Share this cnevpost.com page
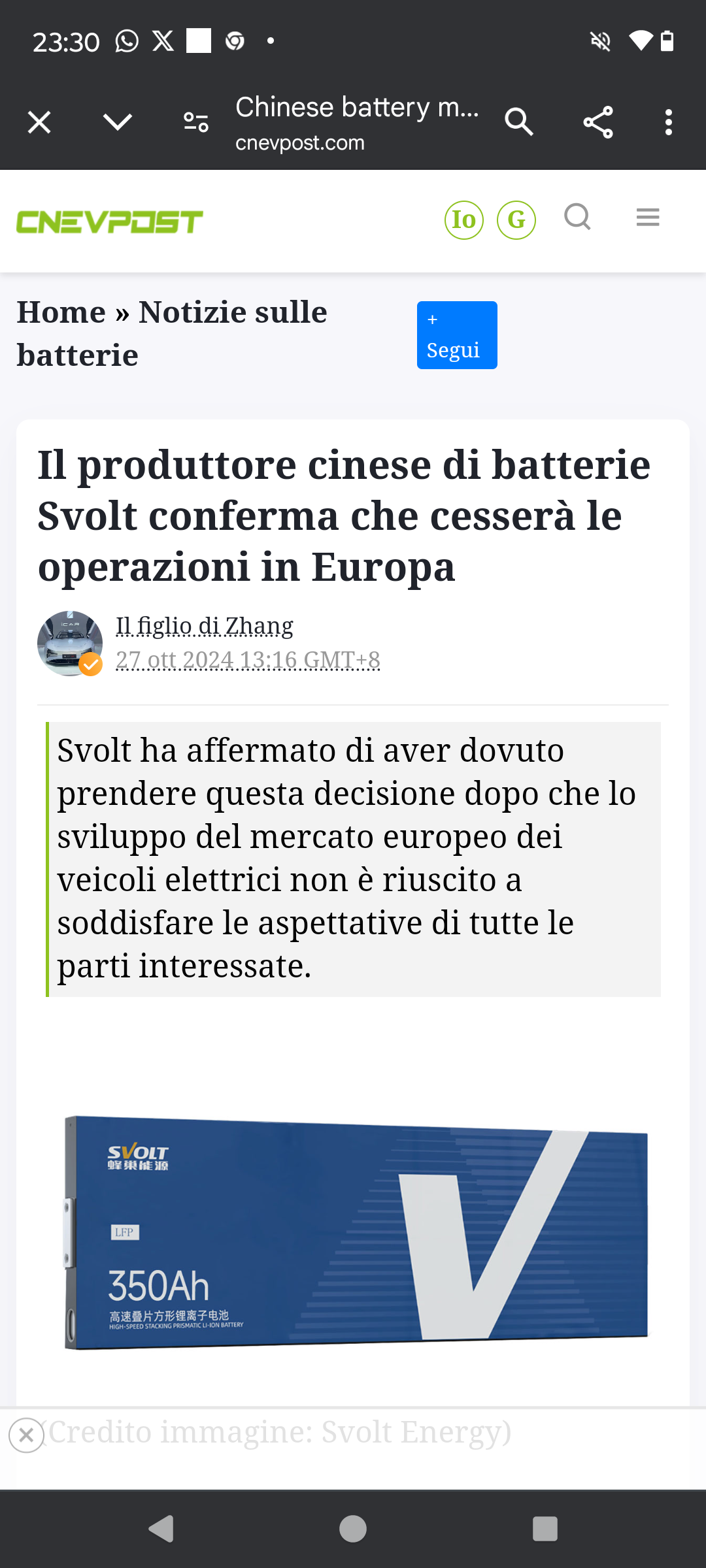 (597, 122)
